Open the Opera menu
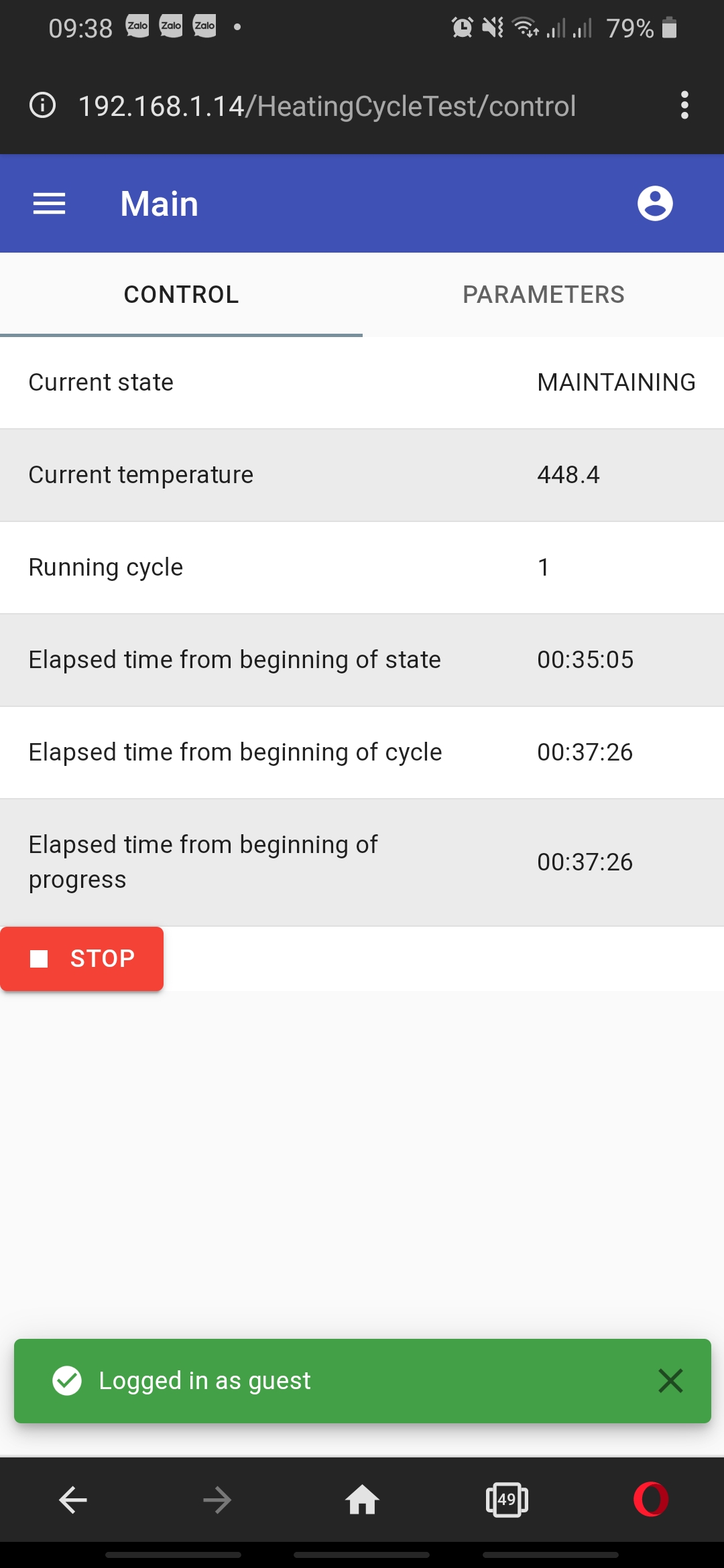This screenshot has height=1568, width=724. (x=650, y=1500)
